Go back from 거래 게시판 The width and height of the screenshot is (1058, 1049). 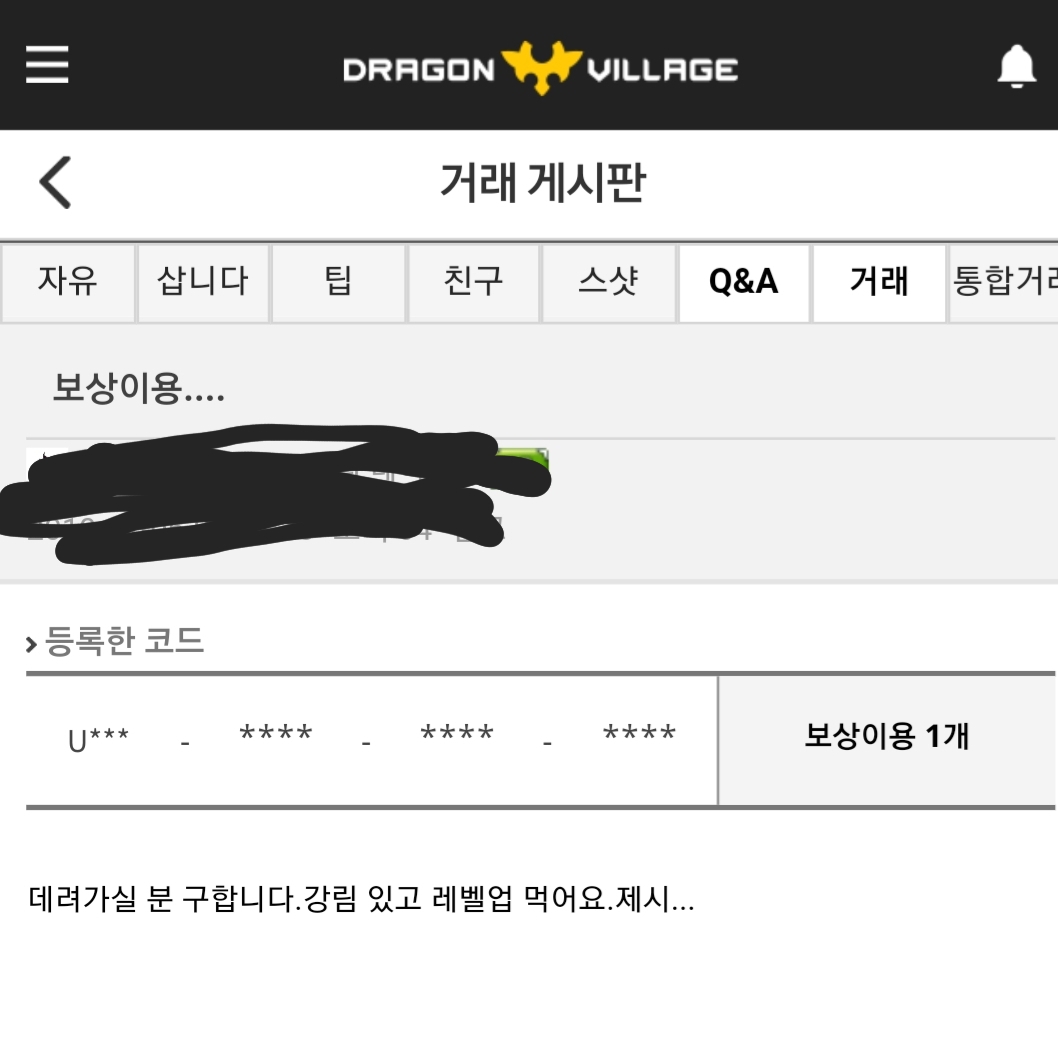[x=55, y=183]
